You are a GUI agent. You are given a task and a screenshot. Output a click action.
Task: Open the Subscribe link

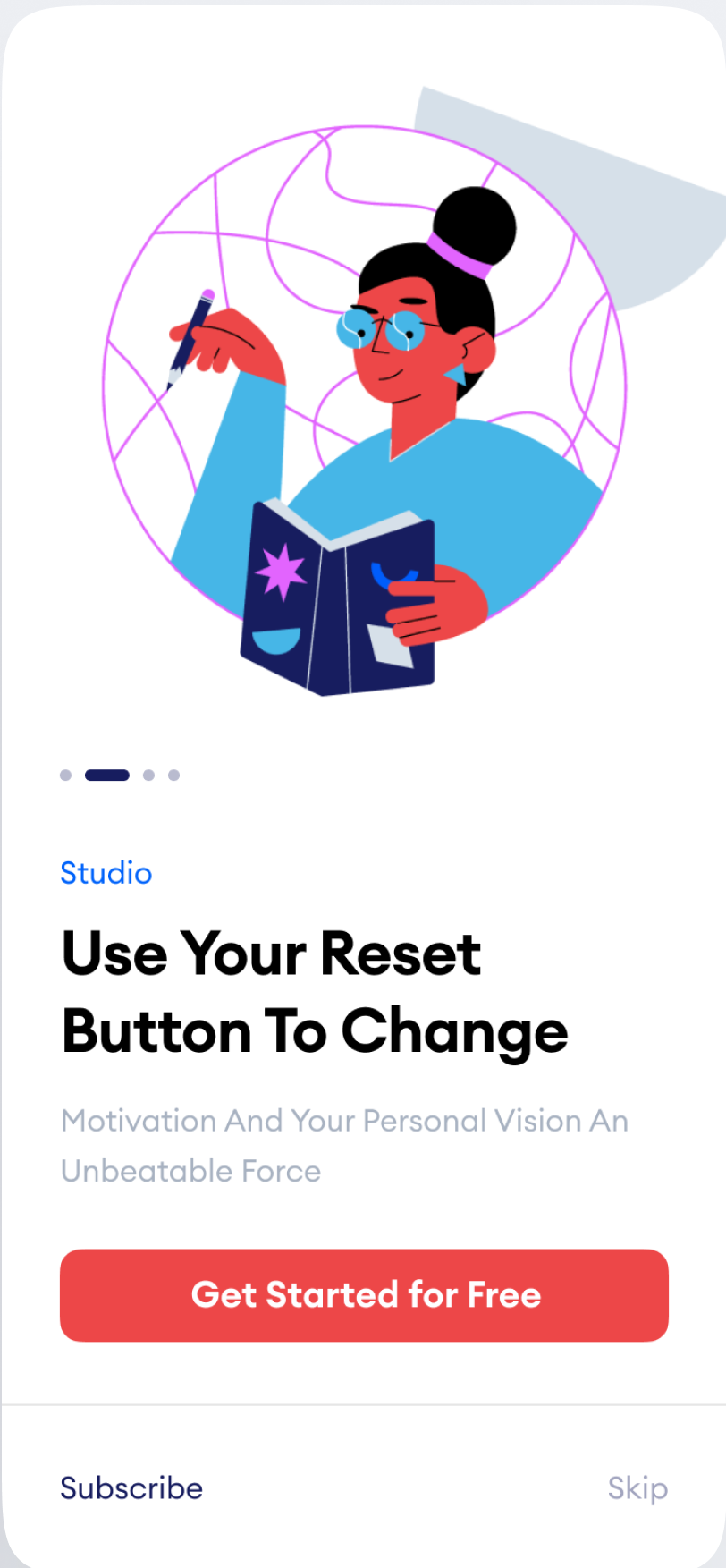coord(131,1488)
